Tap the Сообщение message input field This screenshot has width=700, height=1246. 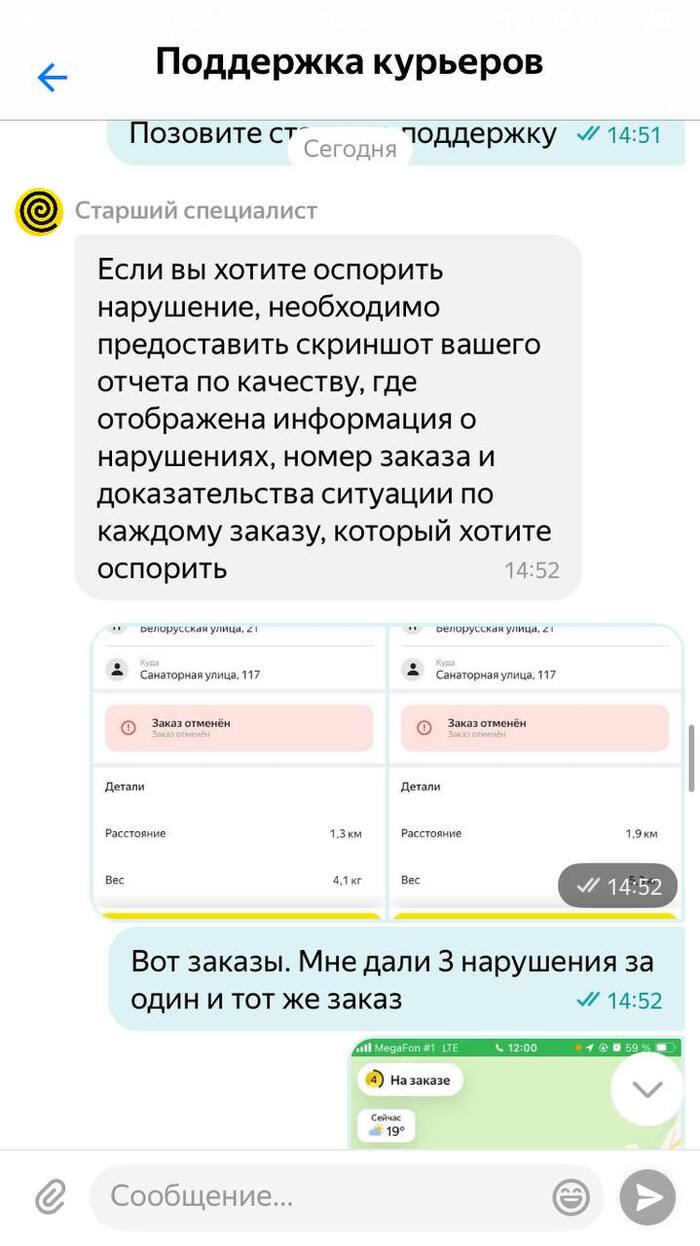(x=320, y=1196)
